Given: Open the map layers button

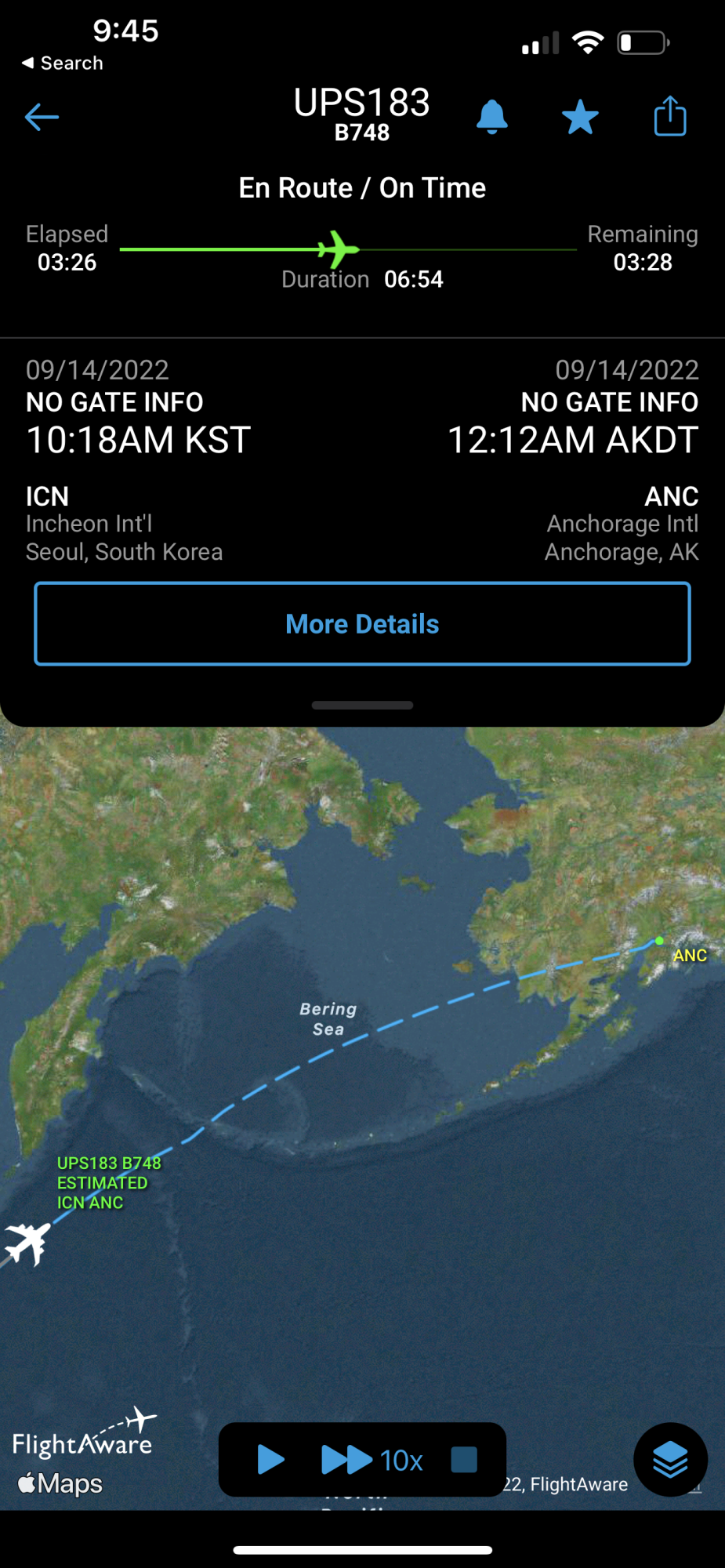Looking at the screenshot, I should pos(670,1460).
